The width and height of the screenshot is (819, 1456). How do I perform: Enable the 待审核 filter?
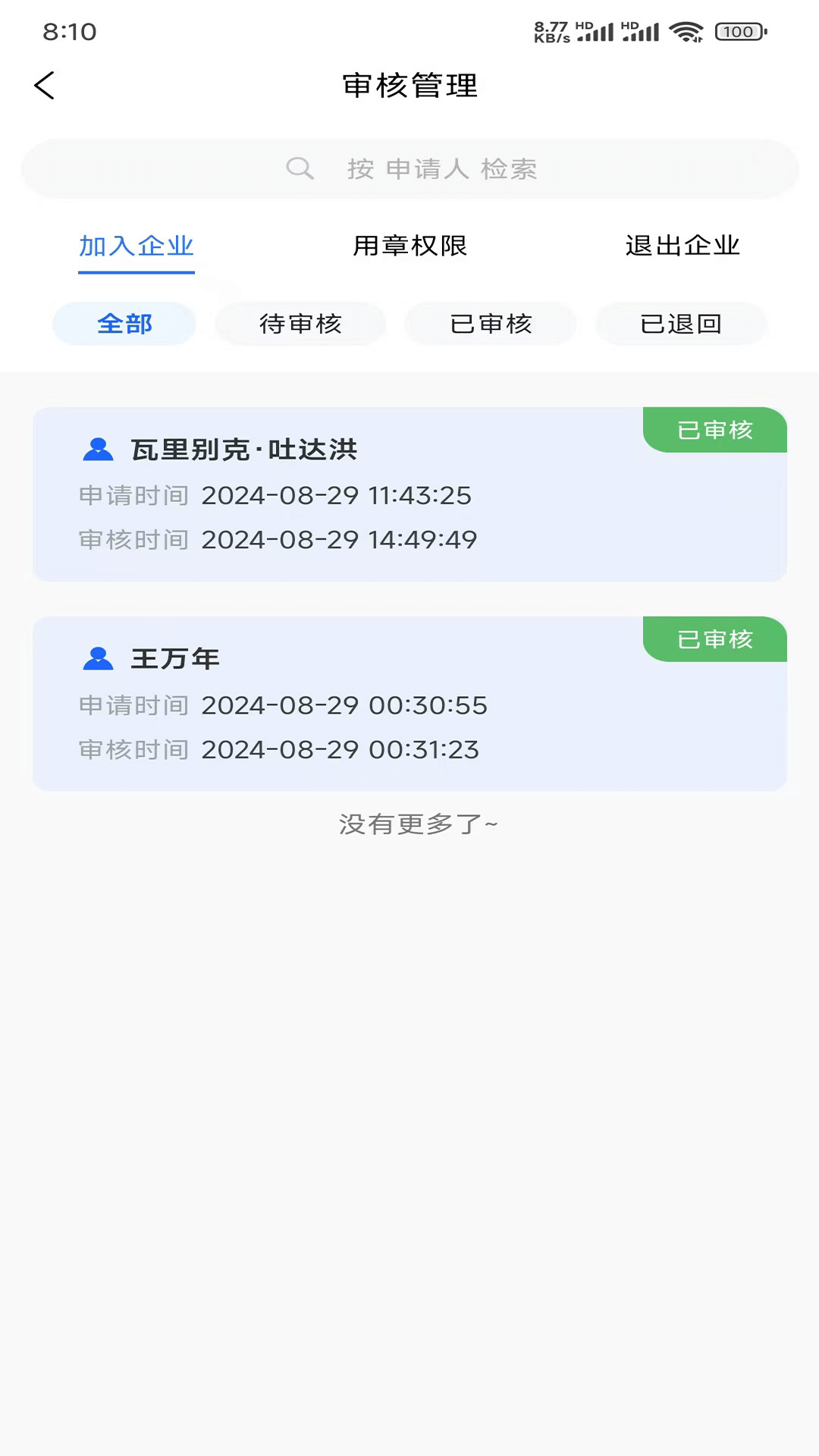(x=300, y=323)
